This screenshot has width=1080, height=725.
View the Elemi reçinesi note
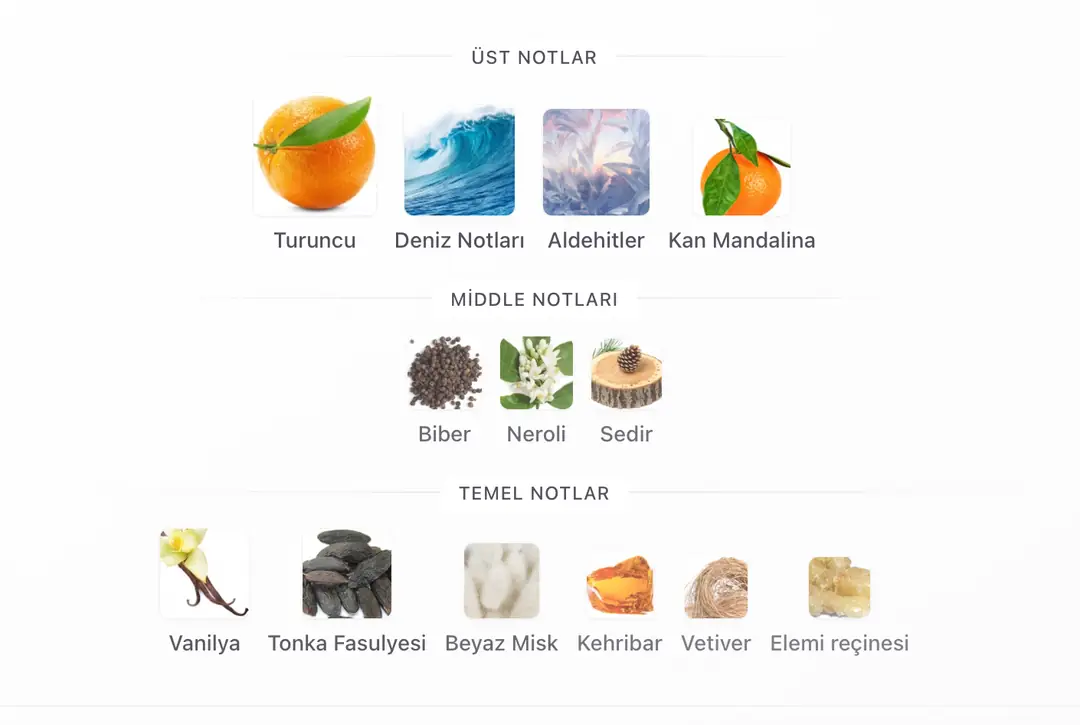tap(839, 587)
